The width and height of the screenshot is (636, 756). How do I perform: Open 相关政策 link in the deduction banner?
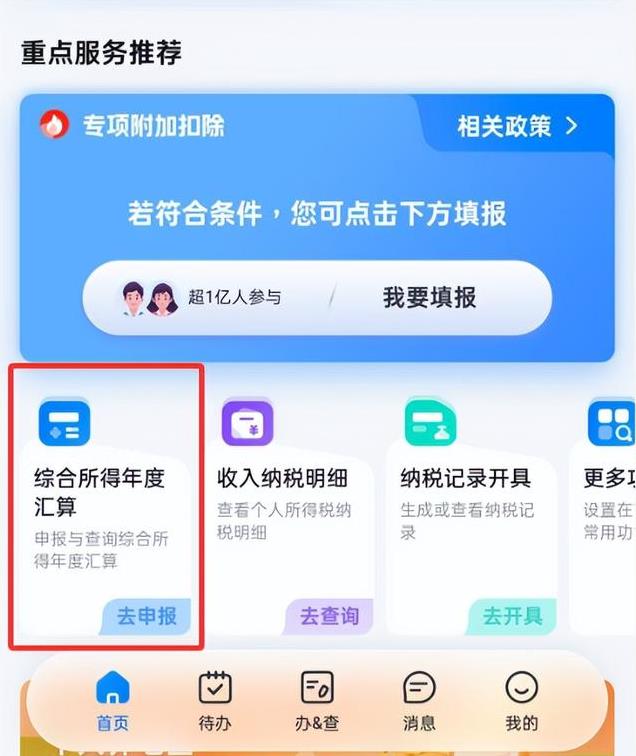(517, 126)
